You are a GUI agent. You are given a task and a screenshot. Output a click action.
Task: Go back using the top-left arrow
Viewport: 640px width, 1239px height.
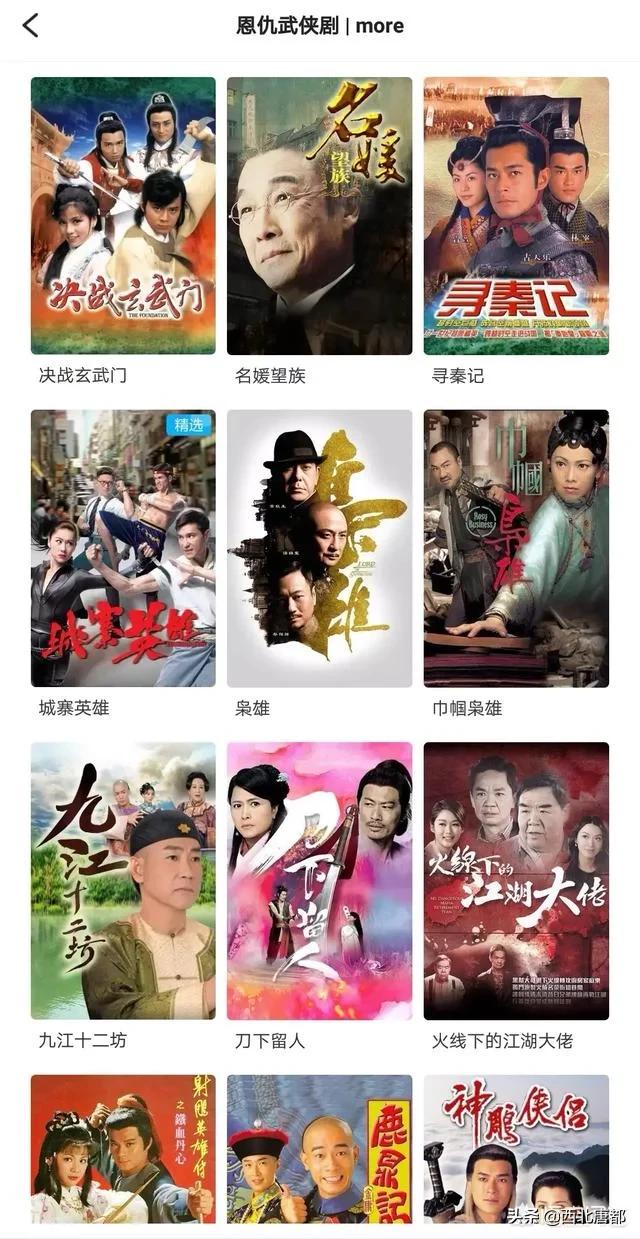pyautogui.click(x=31, y=26)
